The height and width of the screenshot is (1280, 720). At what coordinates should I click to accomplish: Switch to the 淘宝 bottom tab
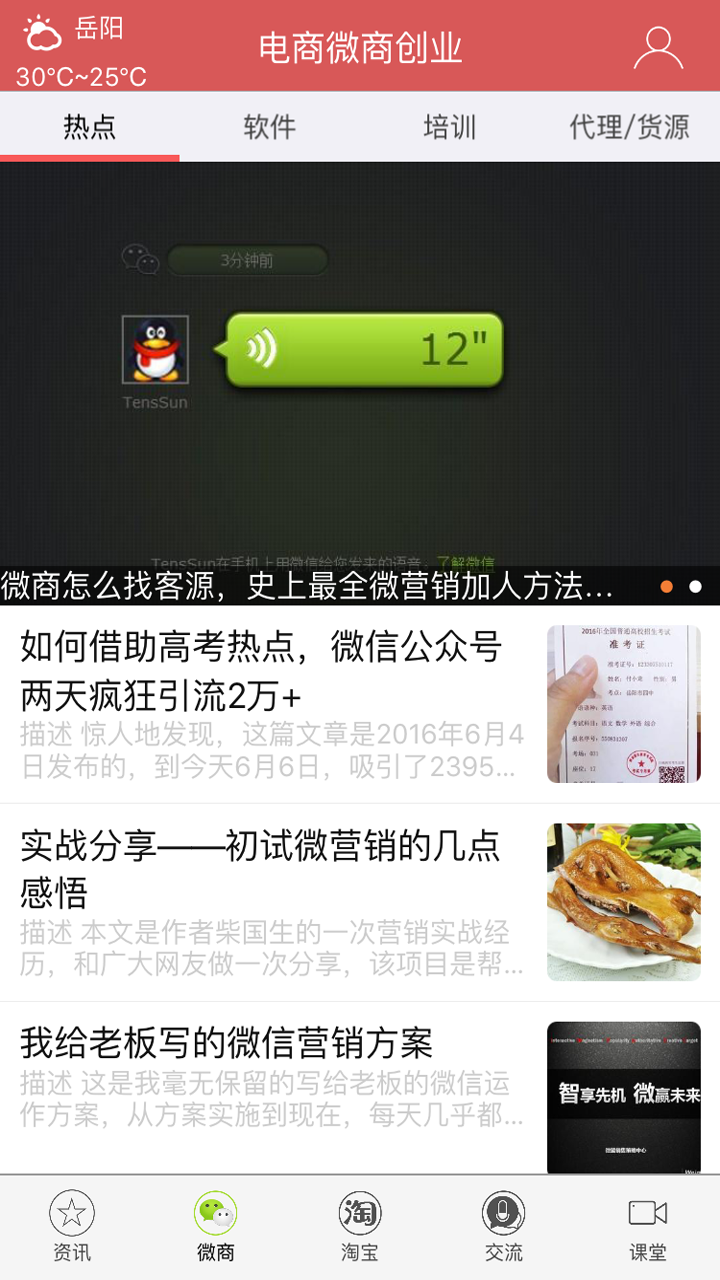tap(360, 1228)
